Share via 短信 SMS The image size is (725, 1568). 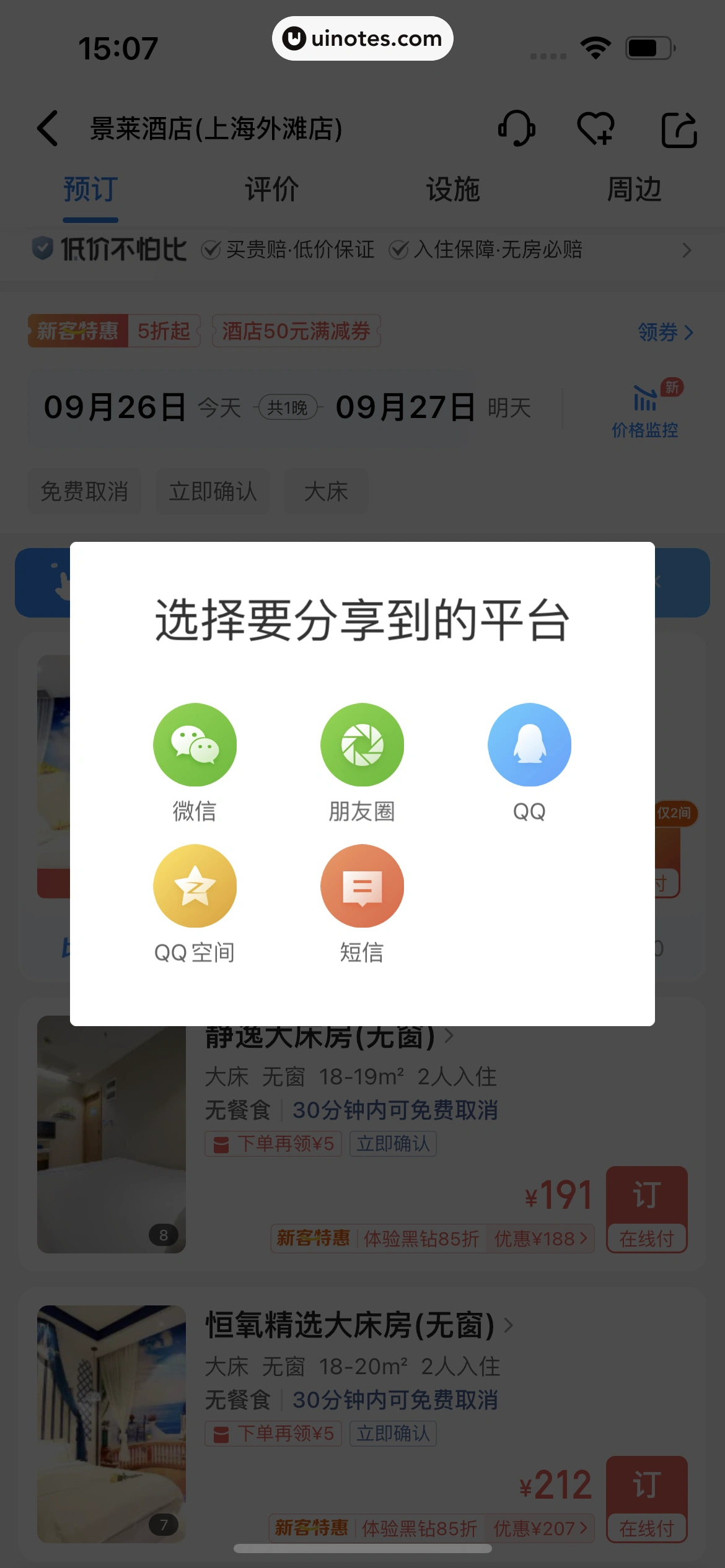click(362, 887)
